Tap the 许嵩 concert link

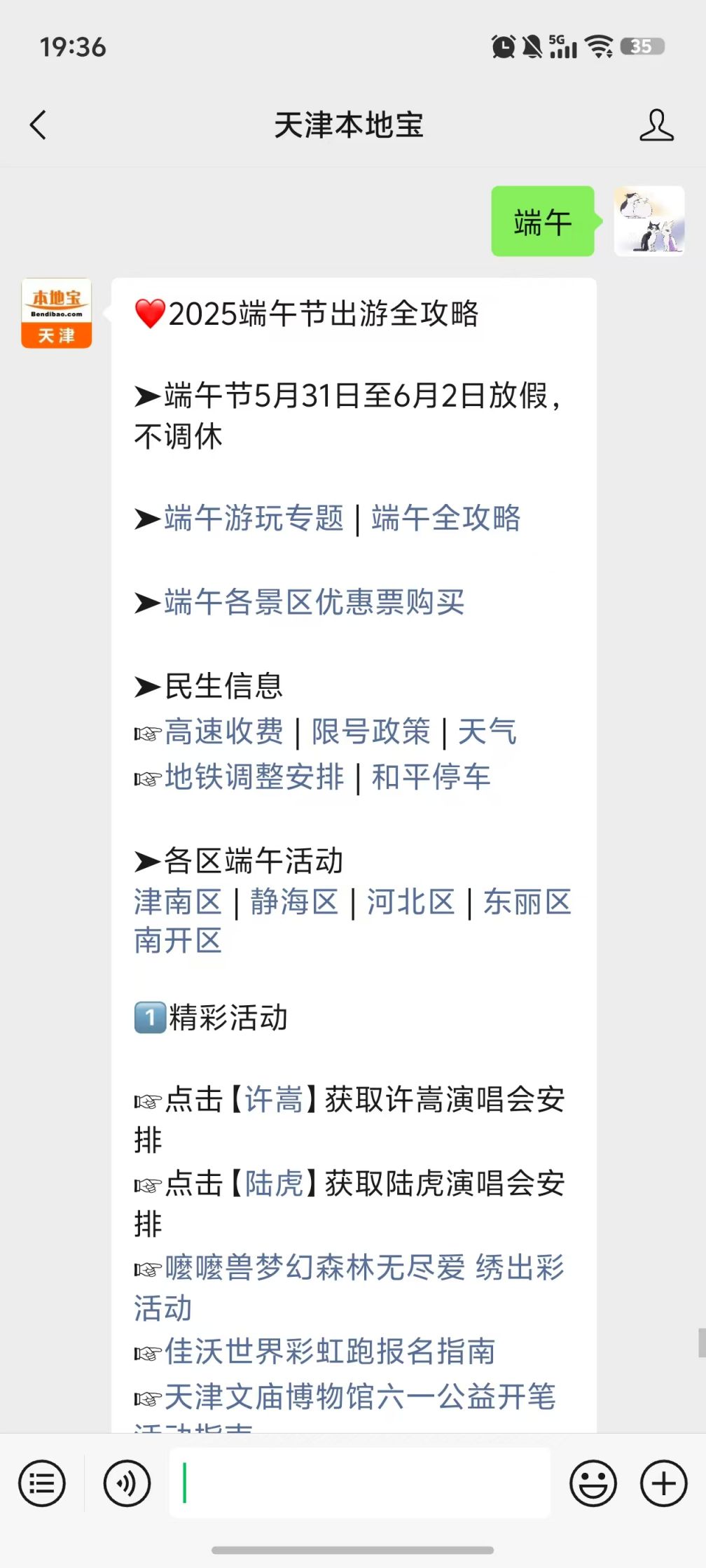point(274,1100)
